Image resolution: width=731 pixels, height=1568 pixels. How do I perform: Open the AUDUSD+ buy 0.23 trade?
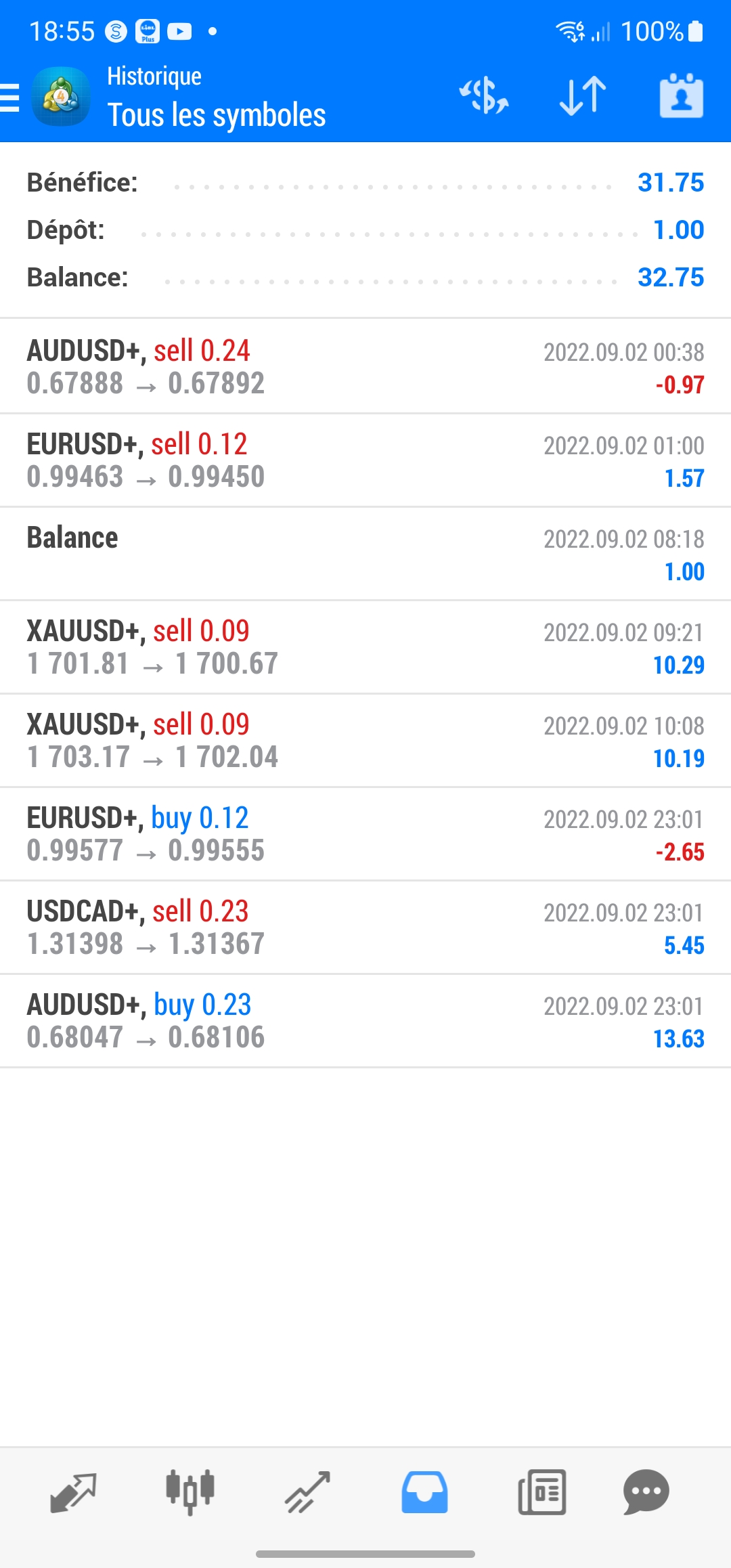[365, 1021]
